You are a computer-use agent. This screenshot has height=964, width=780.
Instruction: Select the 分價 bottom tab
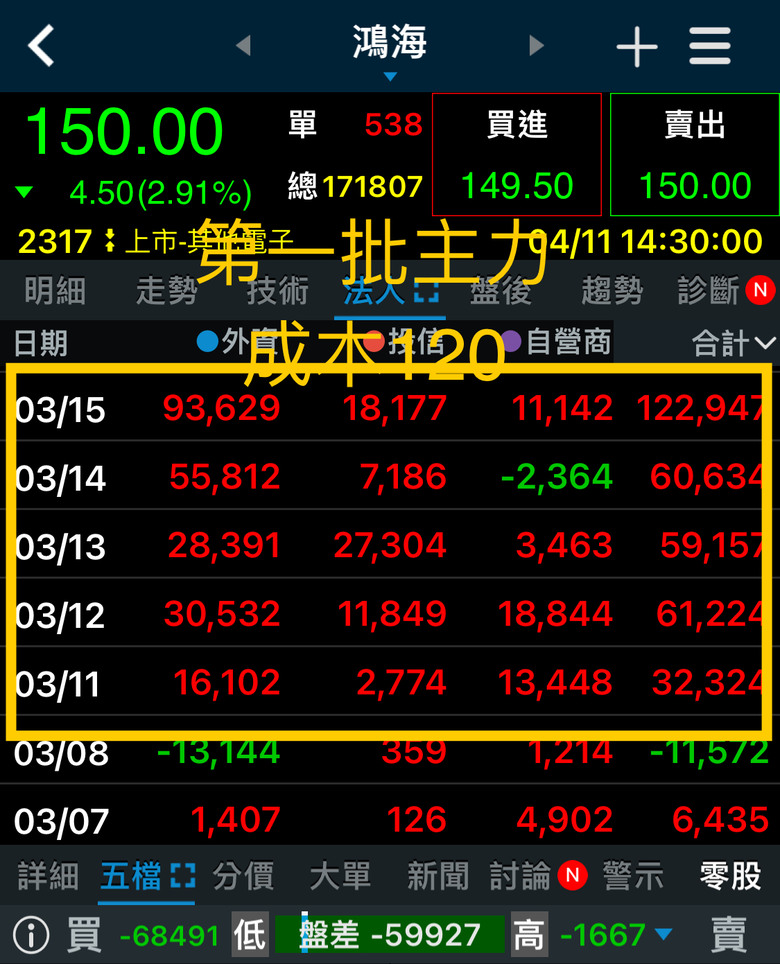tap(243, 876)
